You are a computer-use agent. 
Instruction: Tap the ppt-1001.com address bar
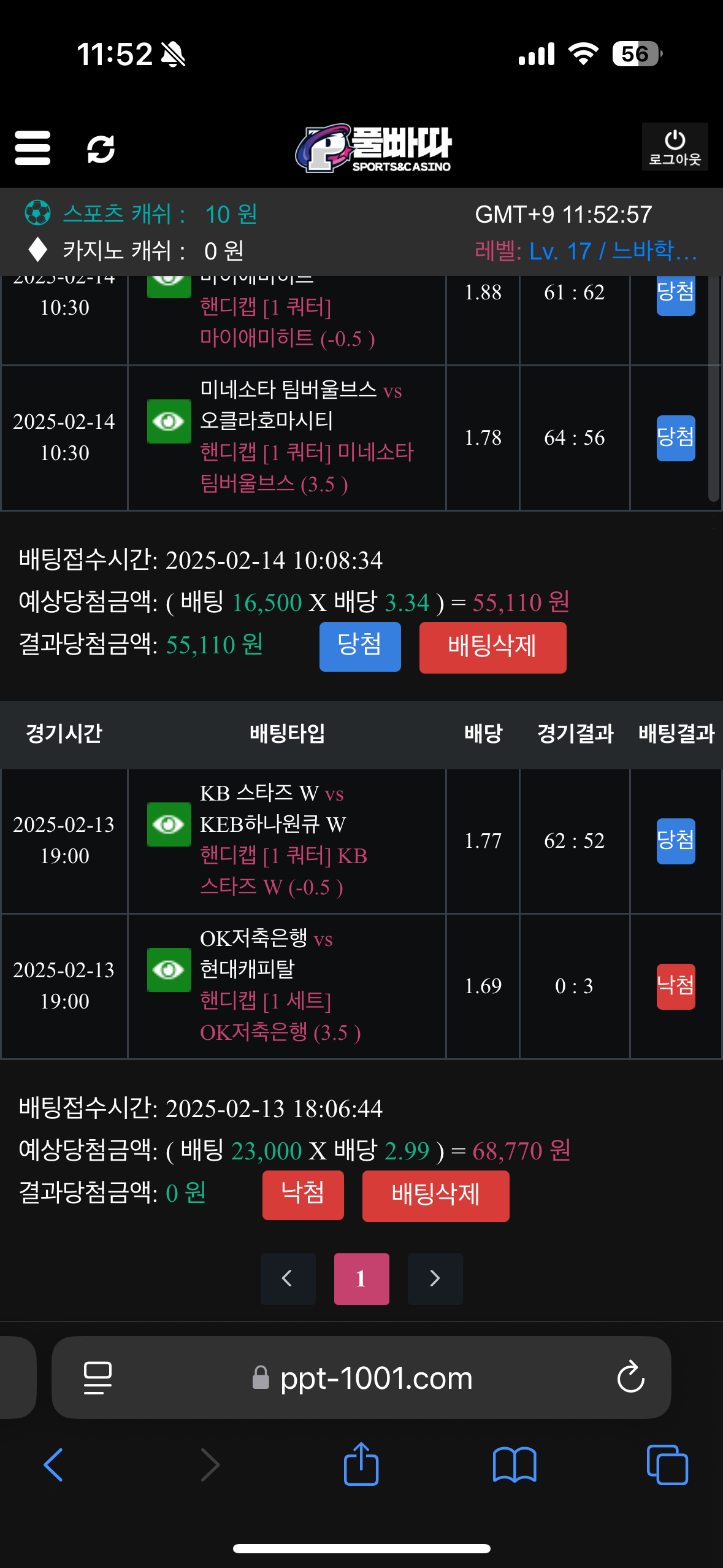(375, 1378)
